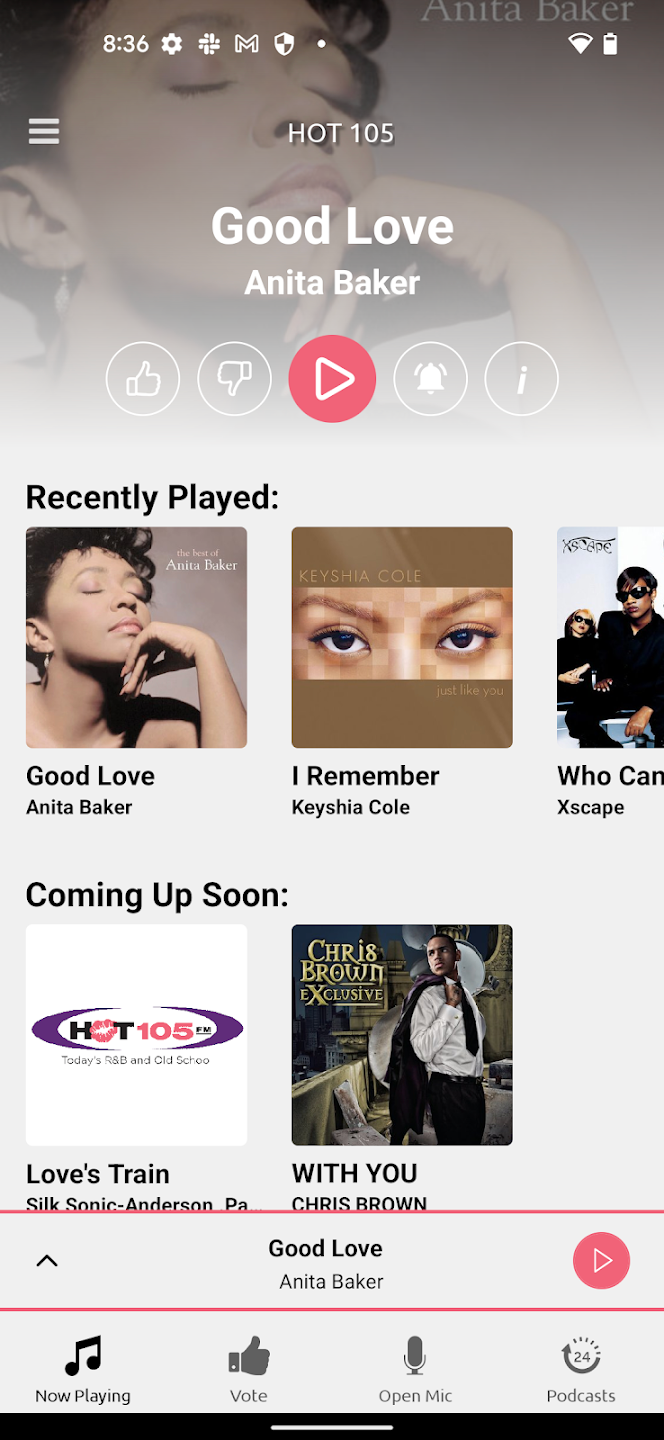Viewport: 664px width, 1440px height.
Task: Switch to the Now Playing tab
Action: [x=83, y=1368]
